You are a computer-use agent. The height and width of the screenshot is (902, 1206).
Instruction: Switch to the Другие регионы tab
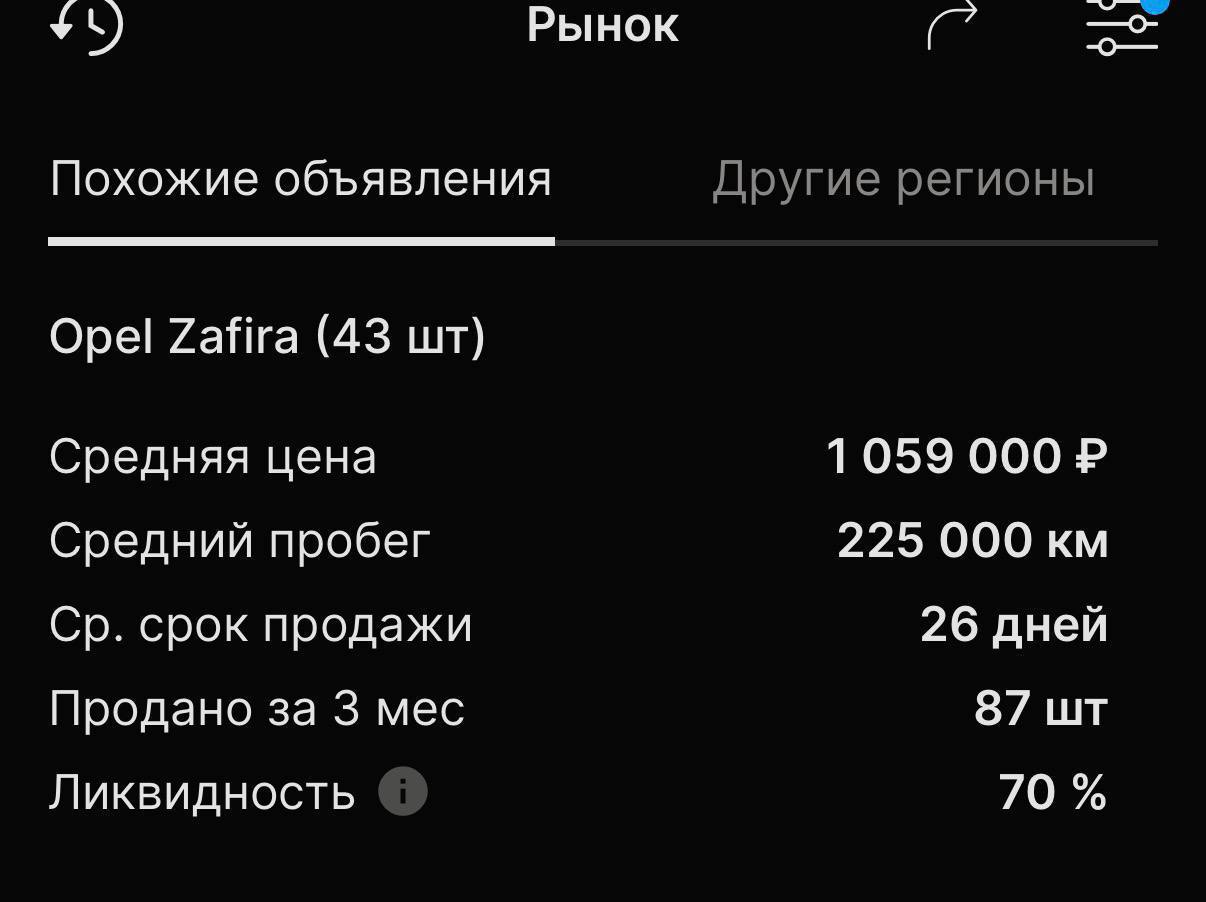coord(903,181)
